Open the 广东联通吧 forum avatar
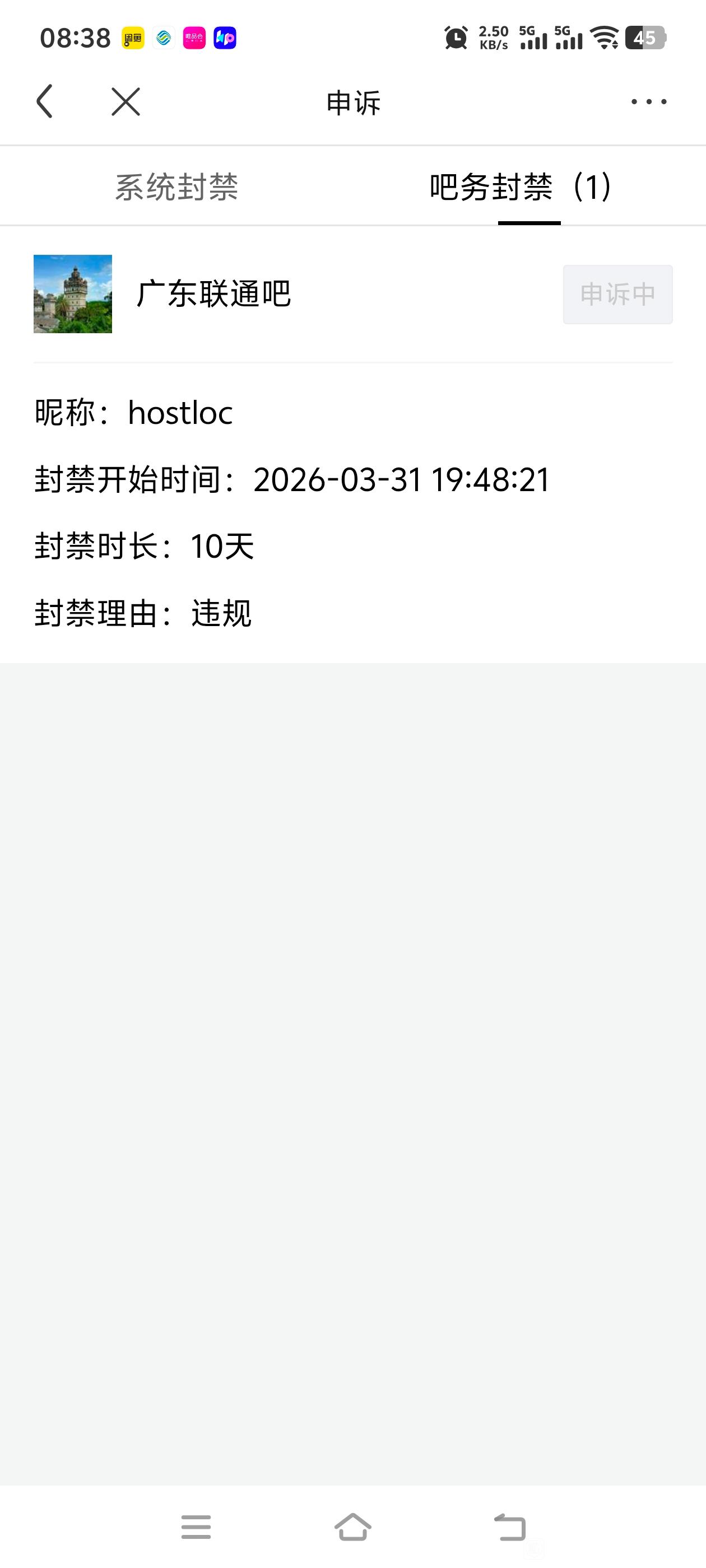The image size is (706, 1568). click(73, 294)
